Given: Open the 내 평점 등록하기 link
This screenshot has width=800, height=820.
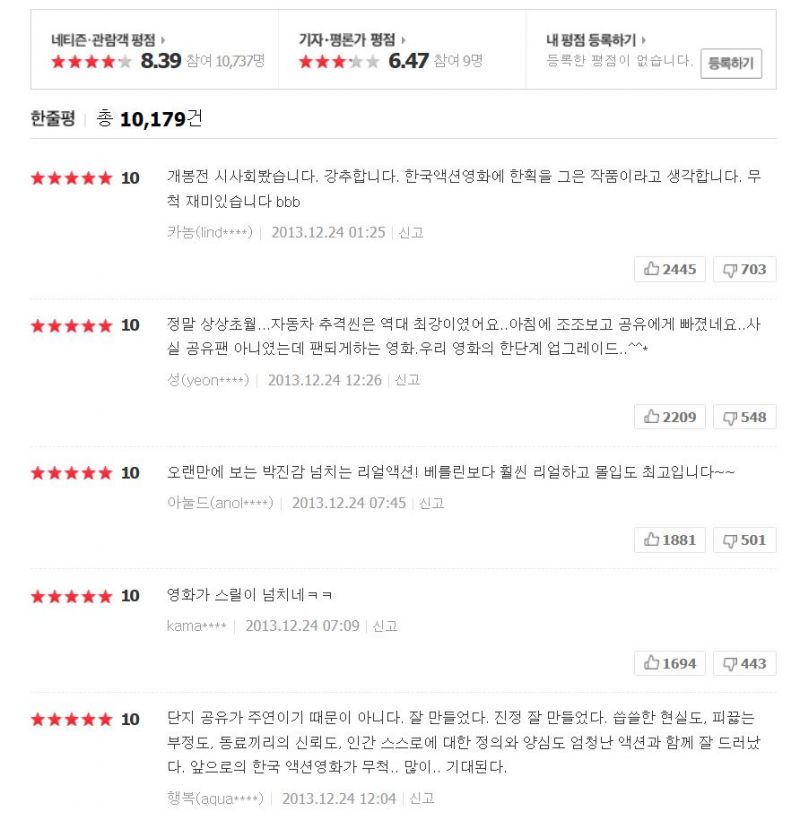Looking at the screenshot, I should (596, 40).
